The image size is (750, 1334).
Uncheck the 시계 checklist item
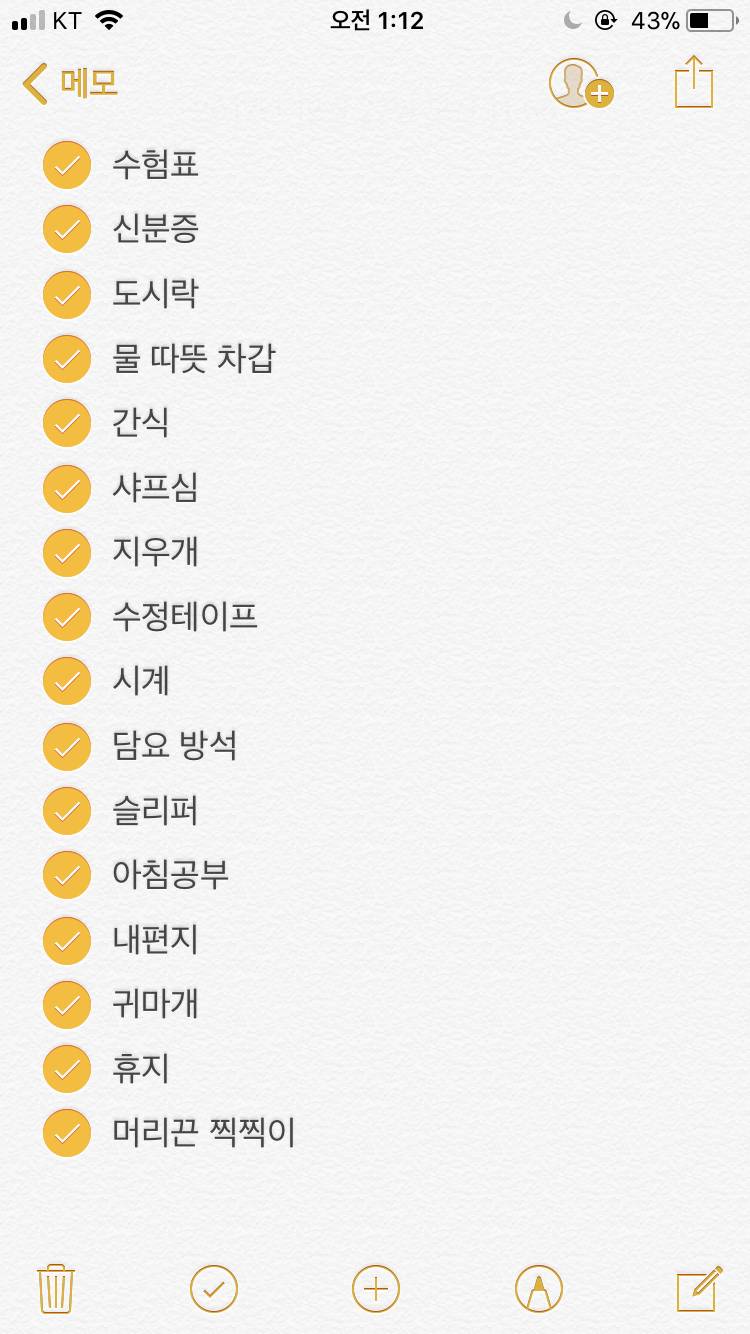66,681
